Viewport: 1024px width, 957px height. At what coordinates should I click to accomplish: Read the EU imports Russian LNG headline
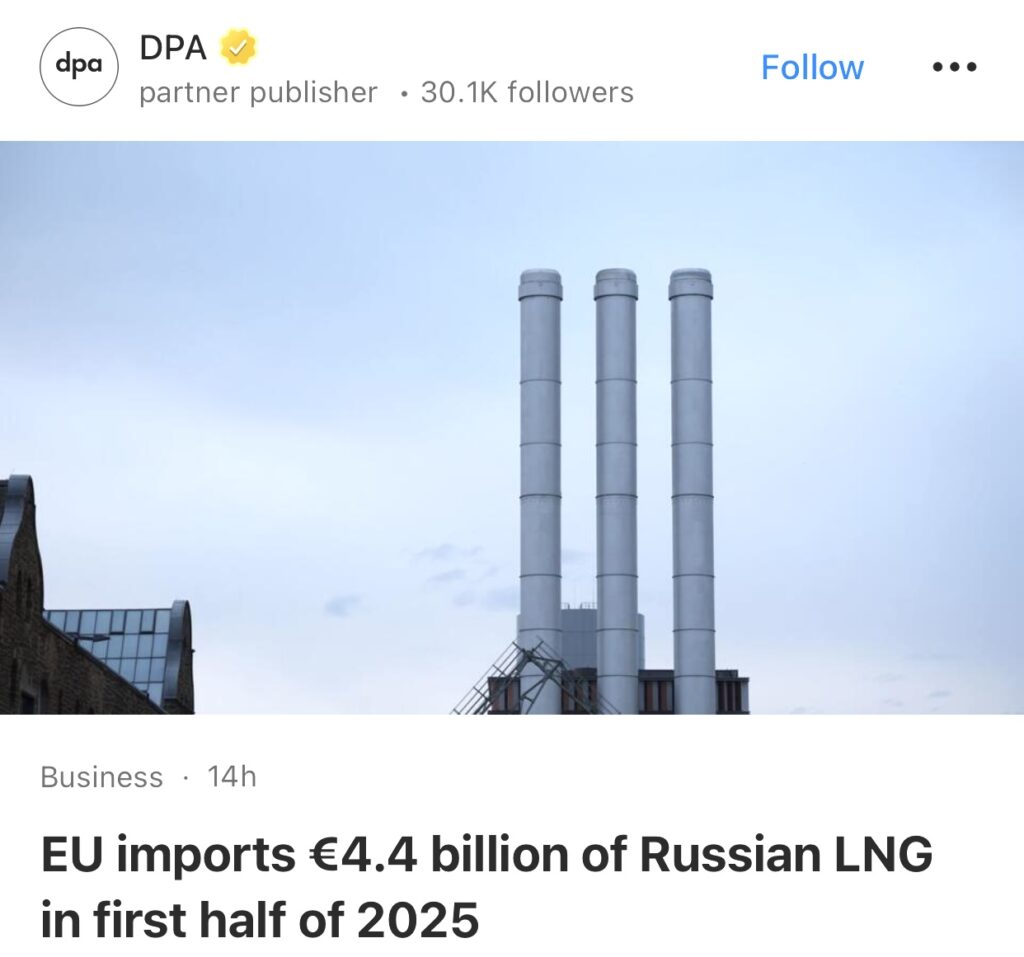[x=486, y=887]
